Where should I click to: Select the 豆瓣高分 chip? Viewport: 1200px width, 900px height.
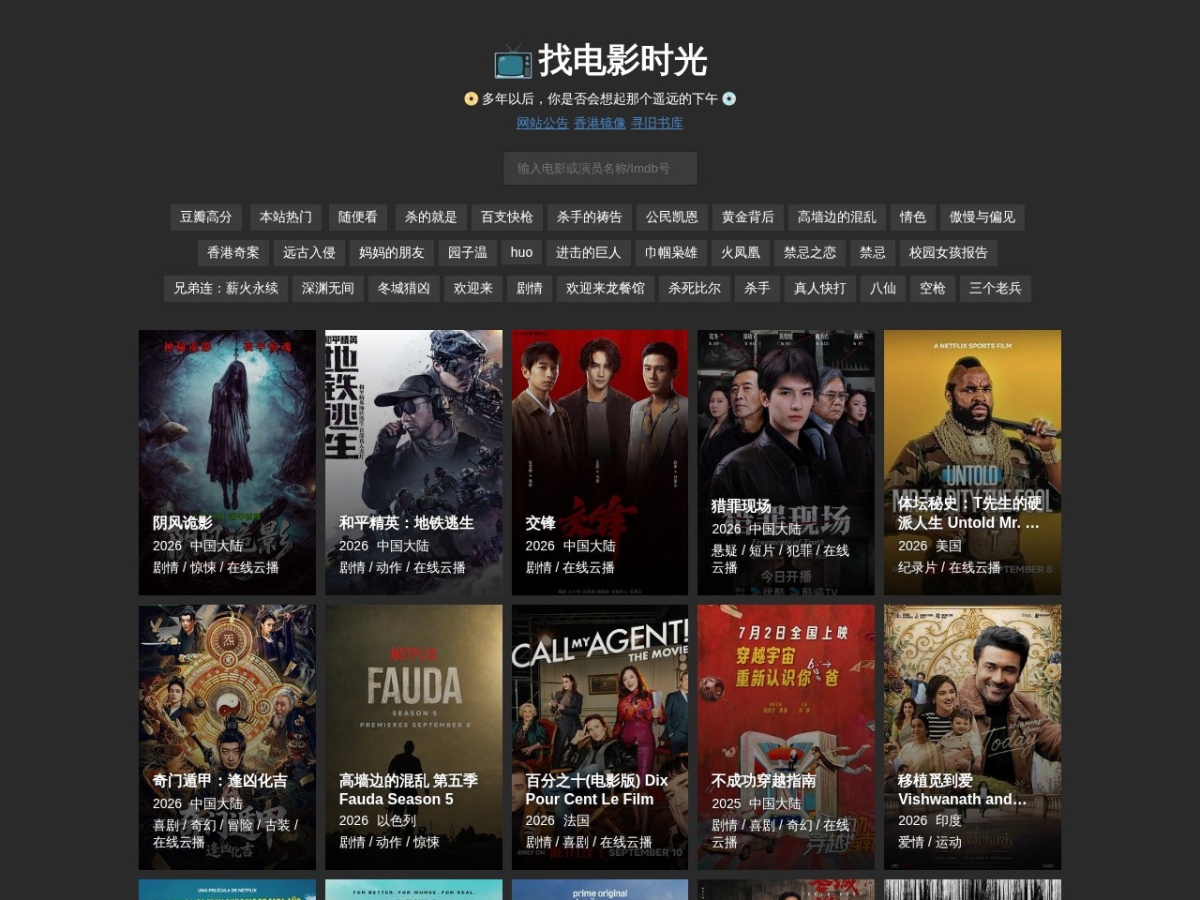click(x=206, y=217)
